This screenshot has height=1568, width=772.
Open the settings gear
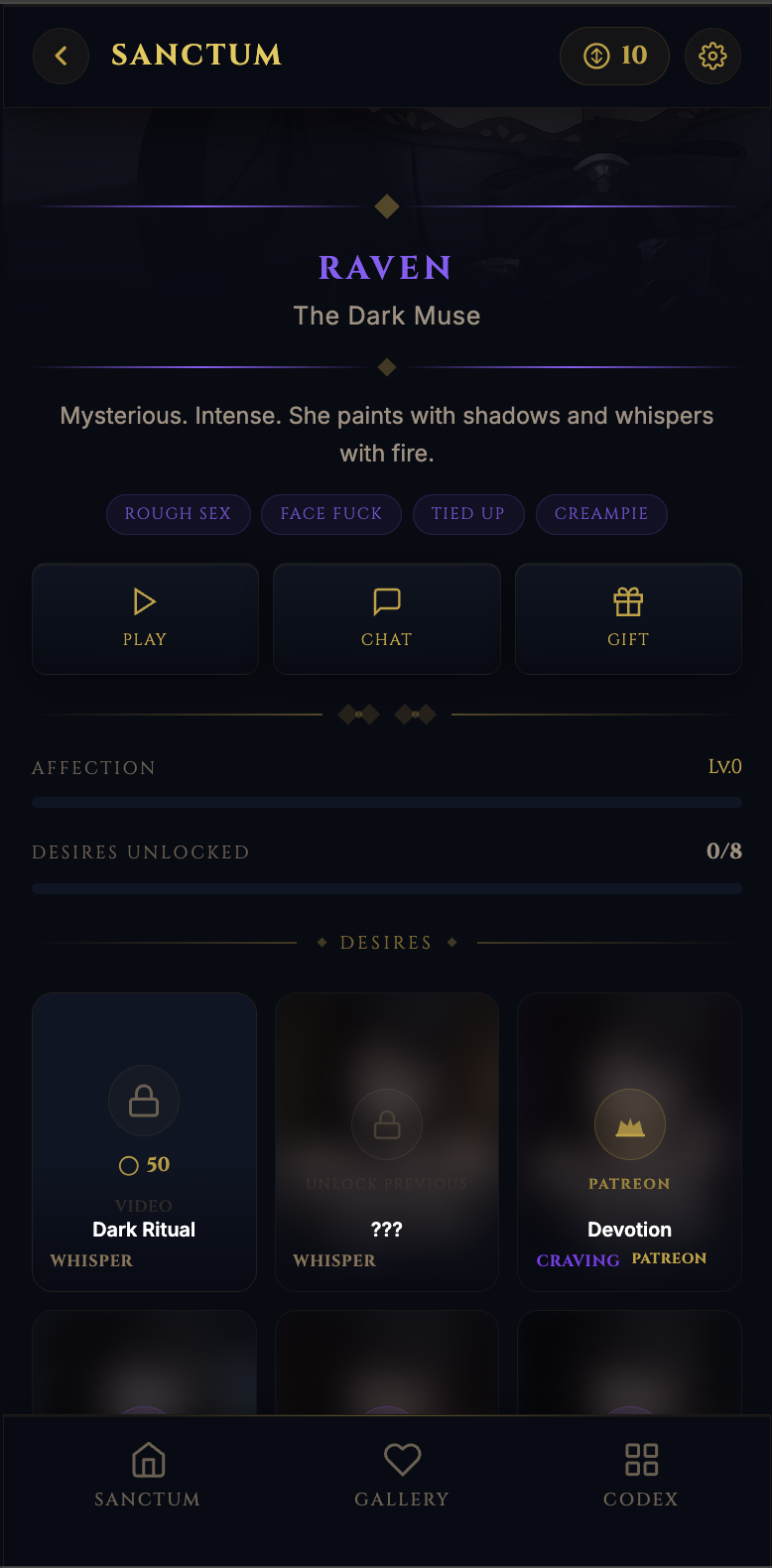coord(712,56)
